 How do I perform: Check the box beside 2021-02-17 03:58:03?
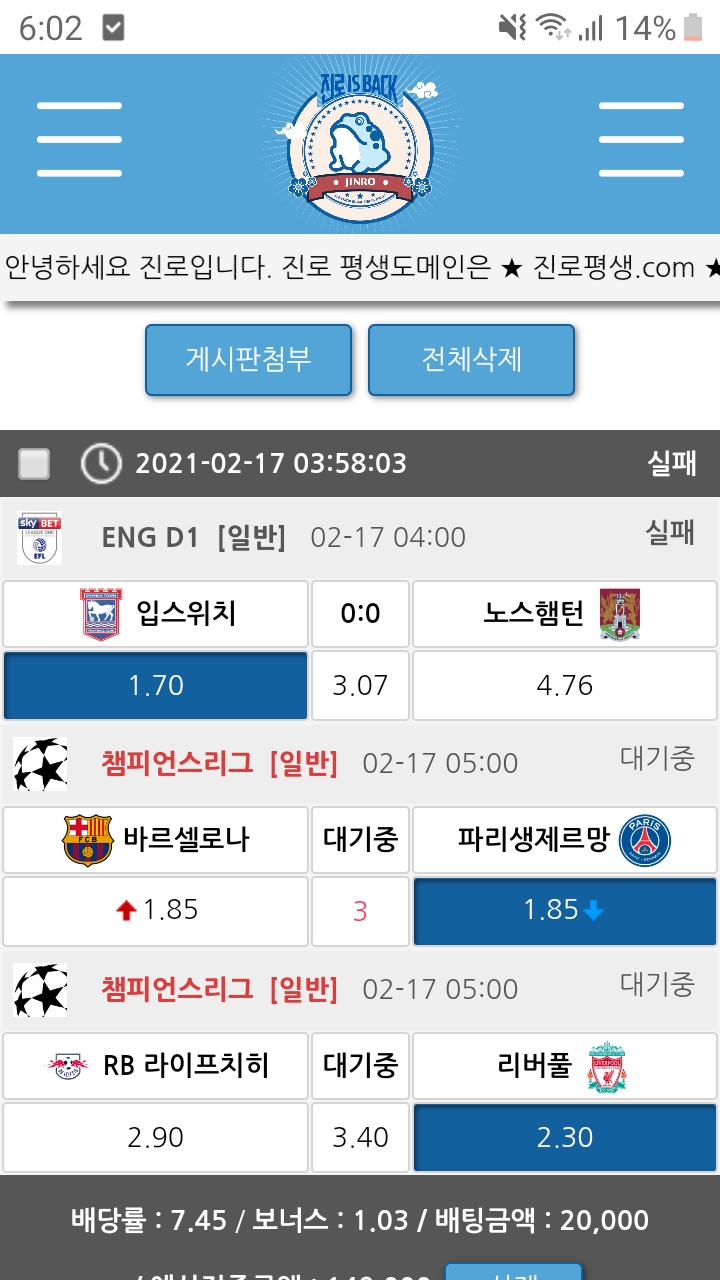tap(35, 464)
